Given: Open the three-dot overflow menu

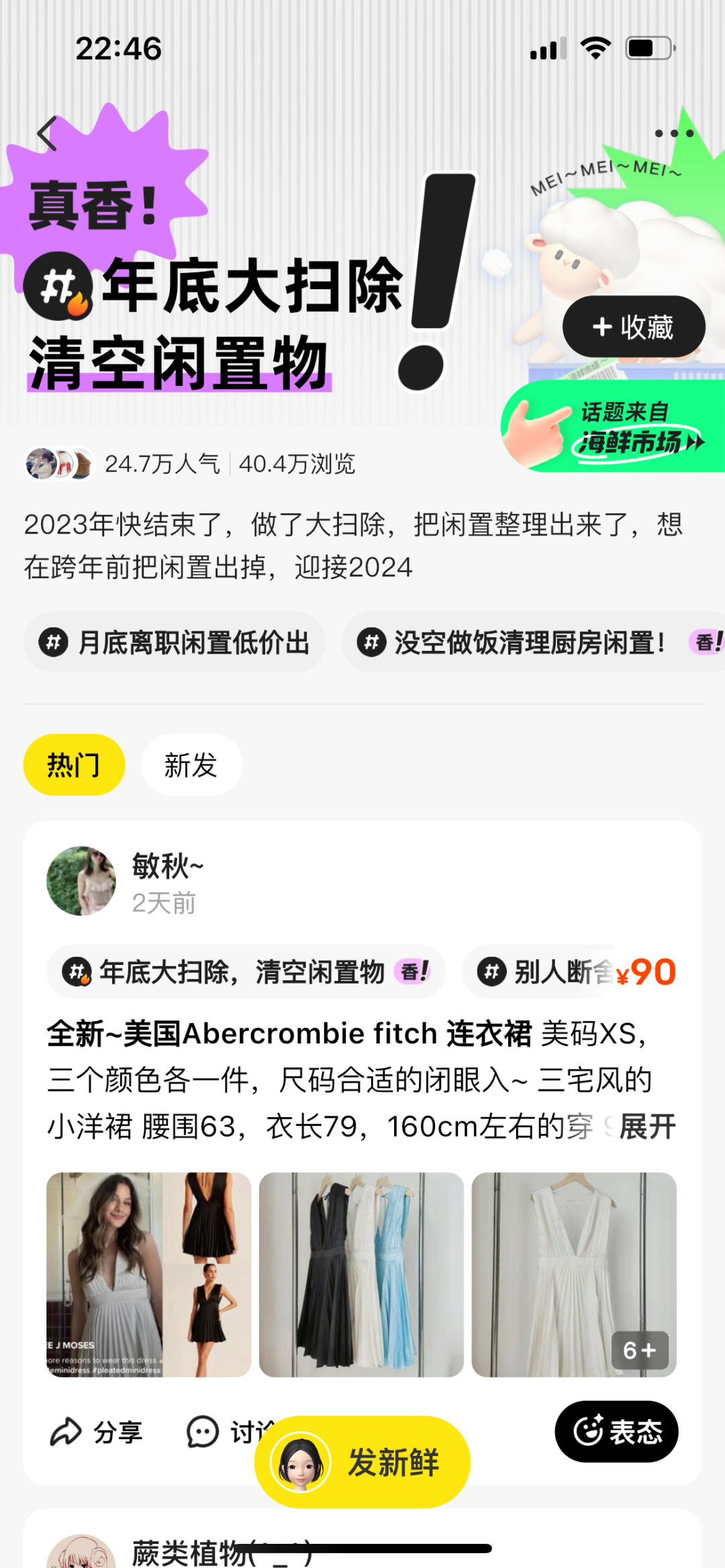Looking at the screenshot, I should 674,134.
